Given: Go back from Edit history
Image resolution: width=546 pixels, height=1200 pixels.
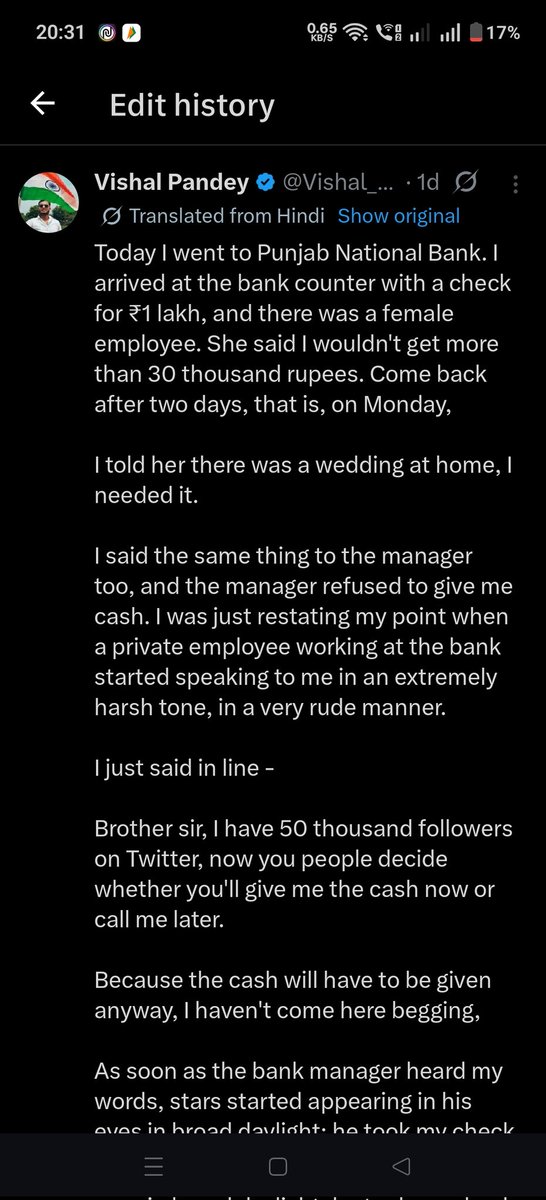Looking at the screenshot, I should (x=42, y=104).
